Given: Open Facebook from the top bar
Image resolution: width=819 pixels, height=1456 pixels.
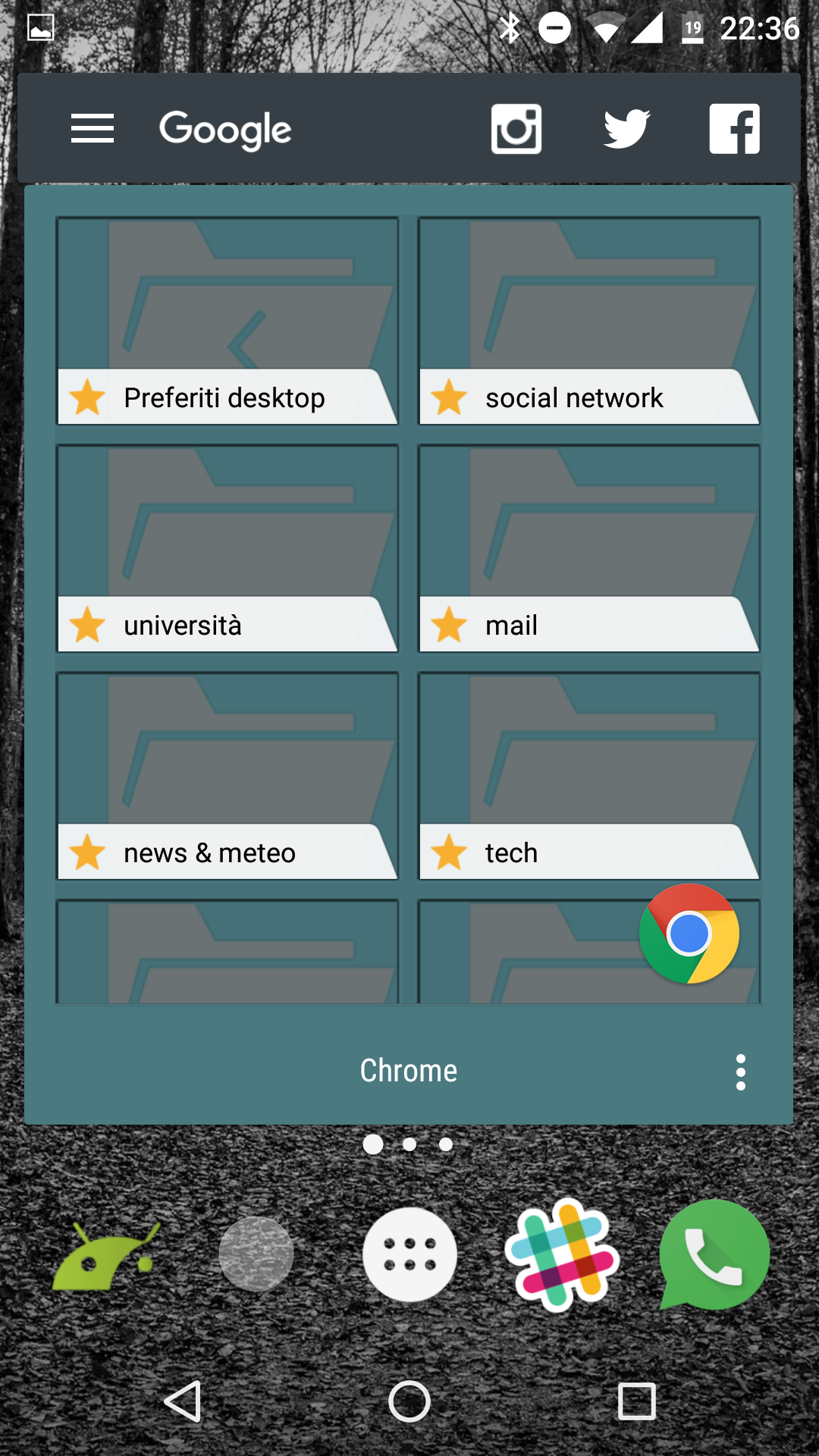Looking at the screenshot, I should pyautogui.click(x=734, y=129).
